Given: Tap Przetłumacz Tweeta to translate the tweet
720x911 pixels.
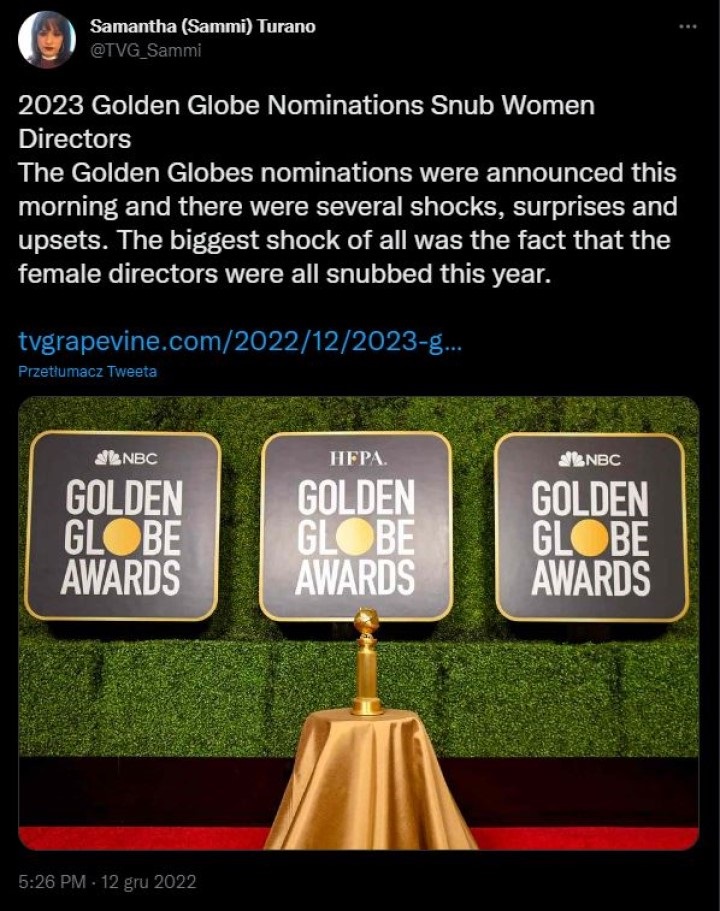Looking at the screenshot, I should [87, 371].
